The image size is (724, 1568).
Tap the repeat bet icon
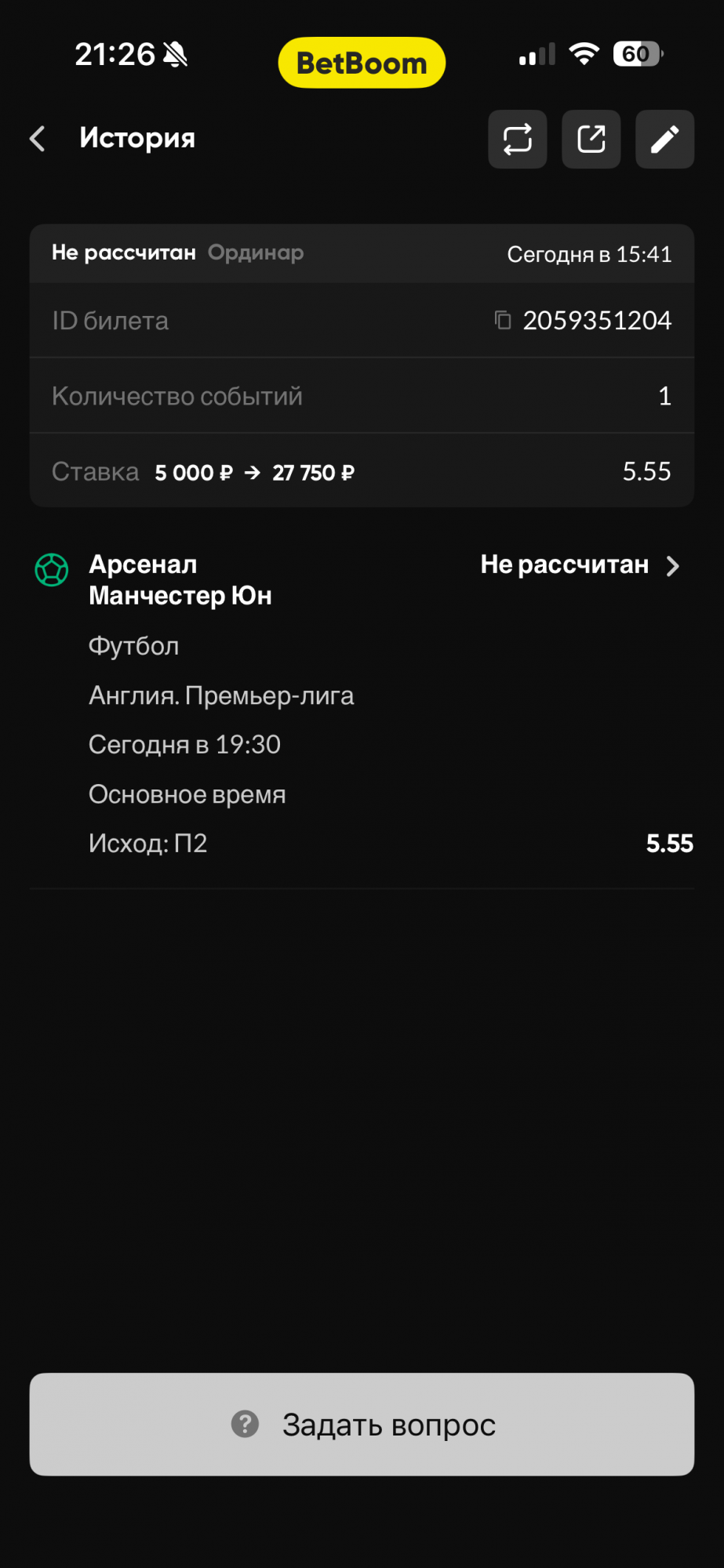tap(517, 140)
